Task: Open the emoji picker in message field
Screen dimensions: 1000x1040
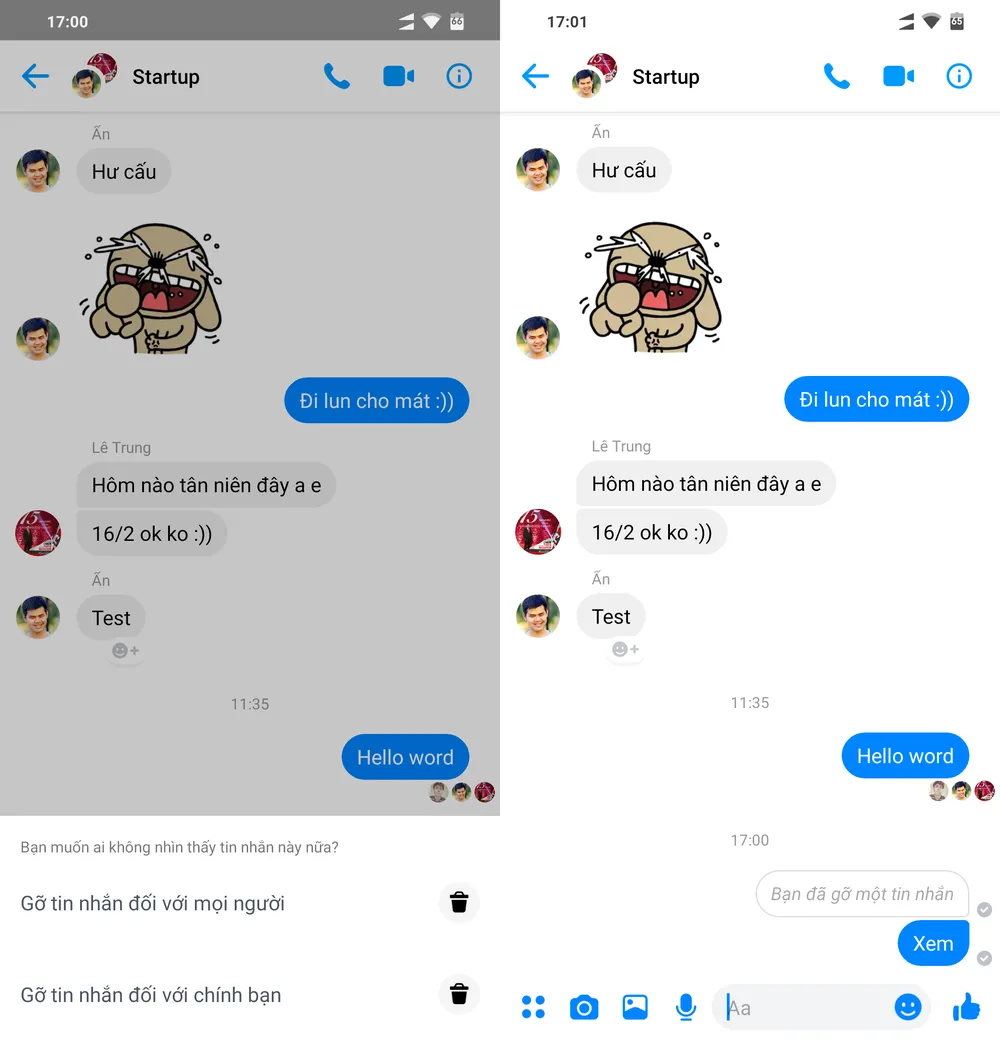Action: (907, 1008)
